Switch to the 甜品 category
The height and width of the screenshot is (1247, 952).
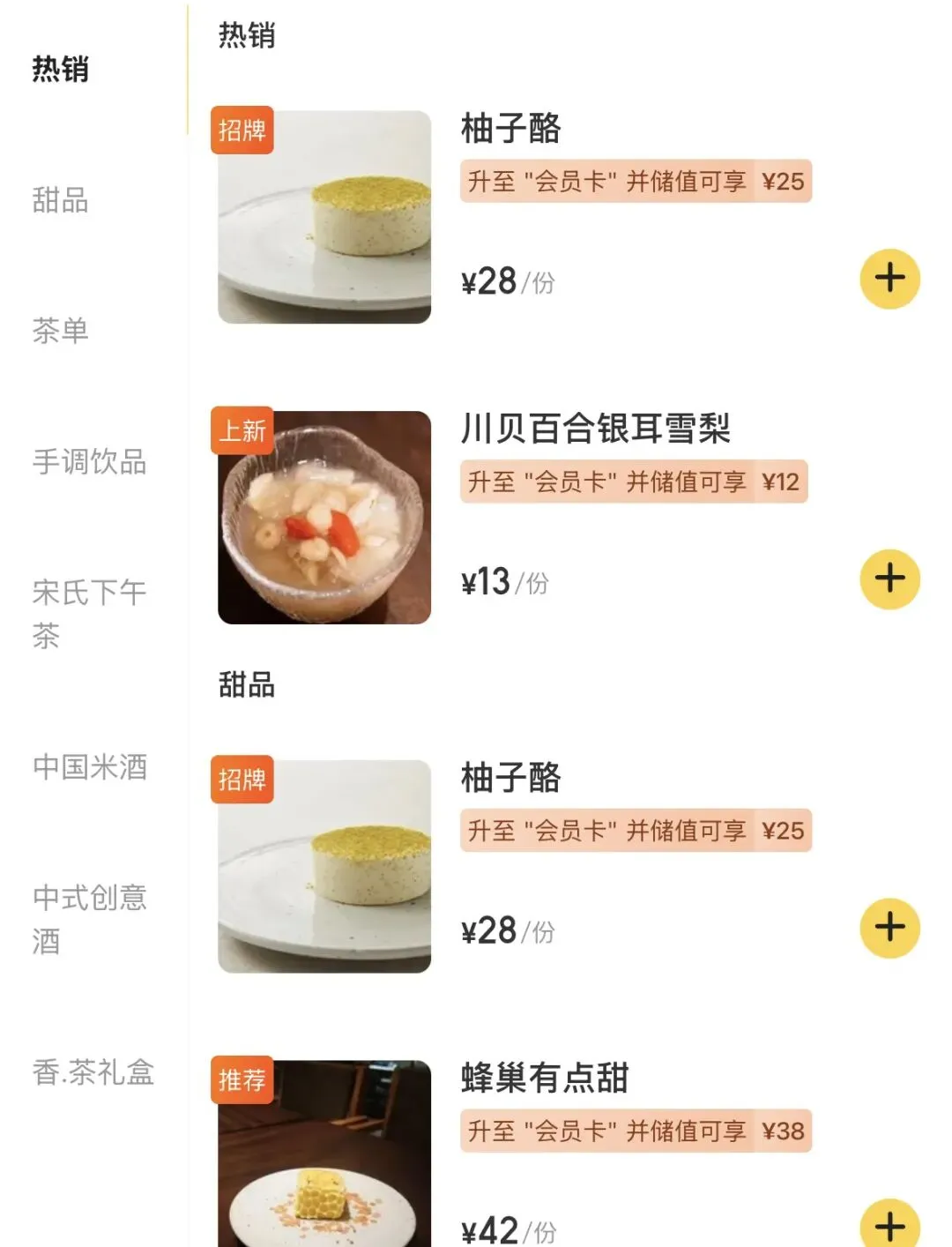tap(61, 200)
